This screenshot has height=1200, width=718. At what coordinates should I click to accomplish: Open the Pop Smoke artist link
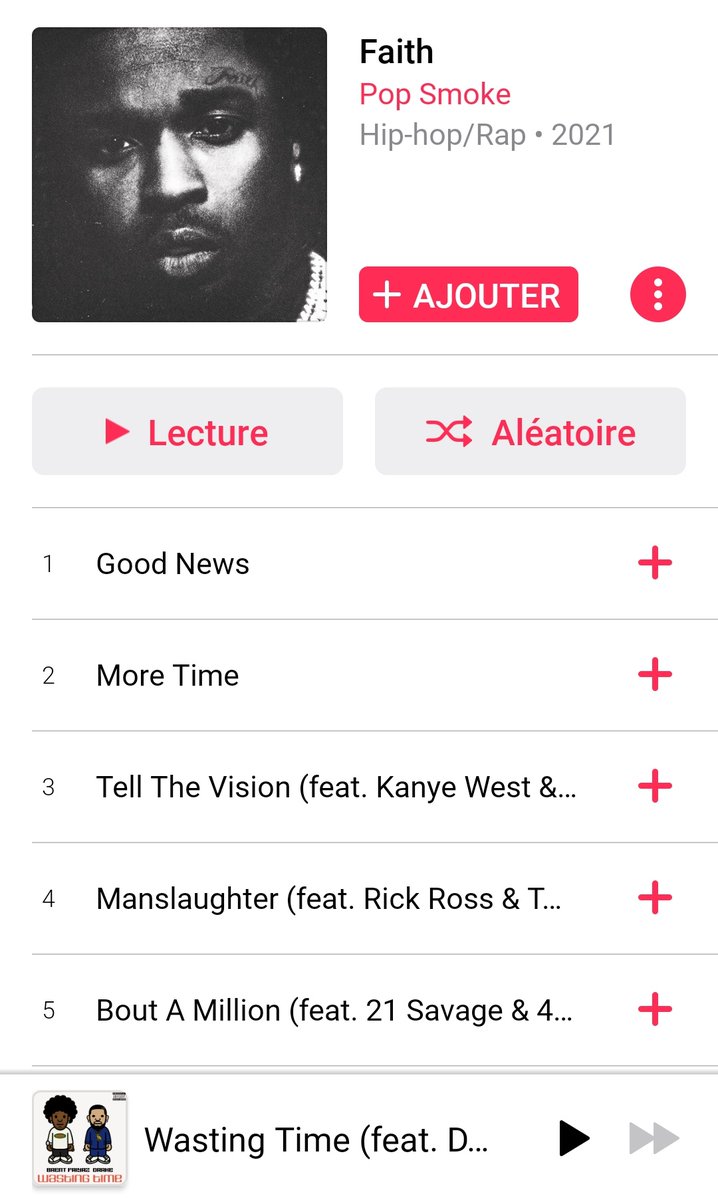435,94
